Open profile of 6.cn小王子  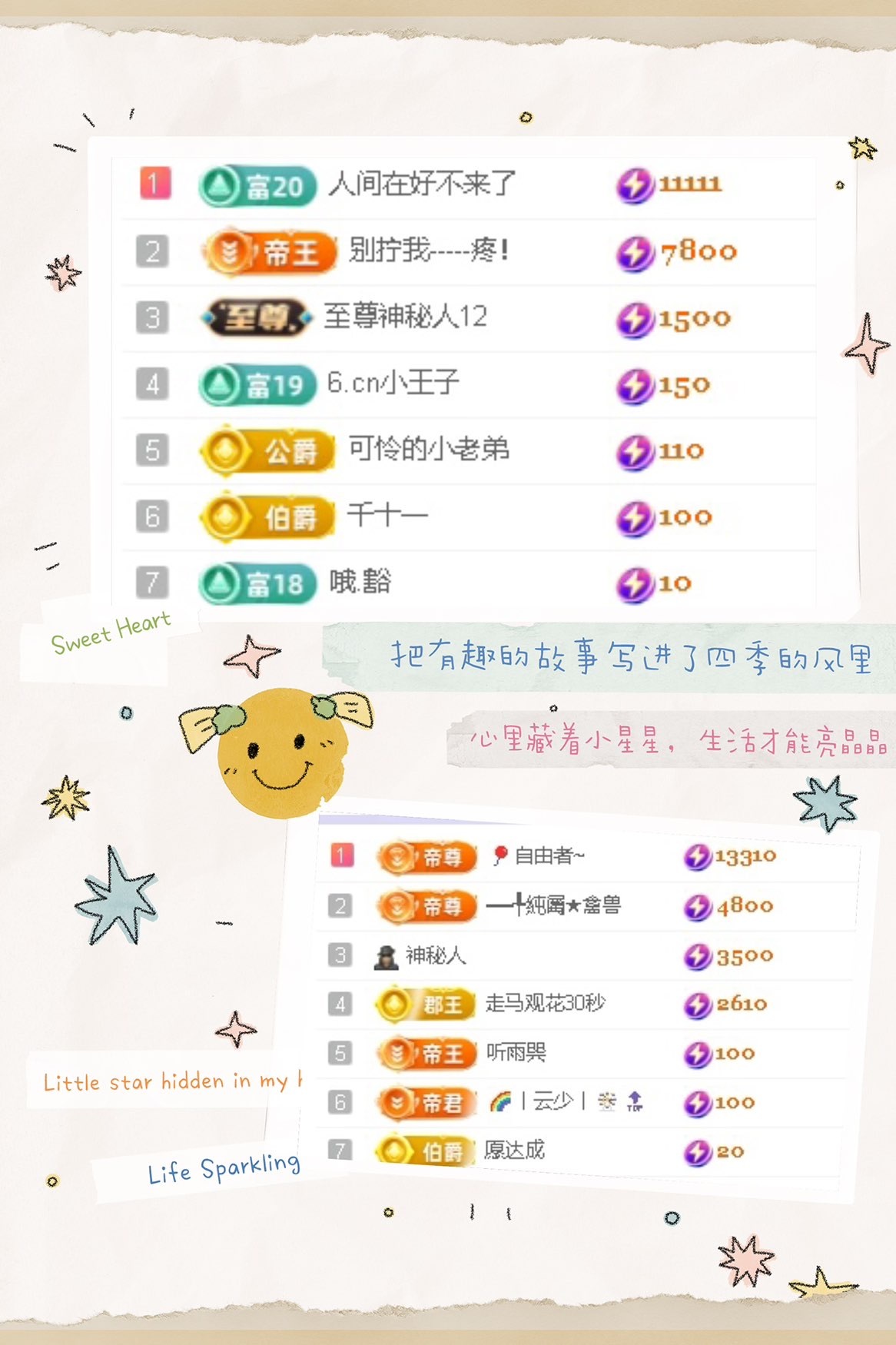[390, 384]
